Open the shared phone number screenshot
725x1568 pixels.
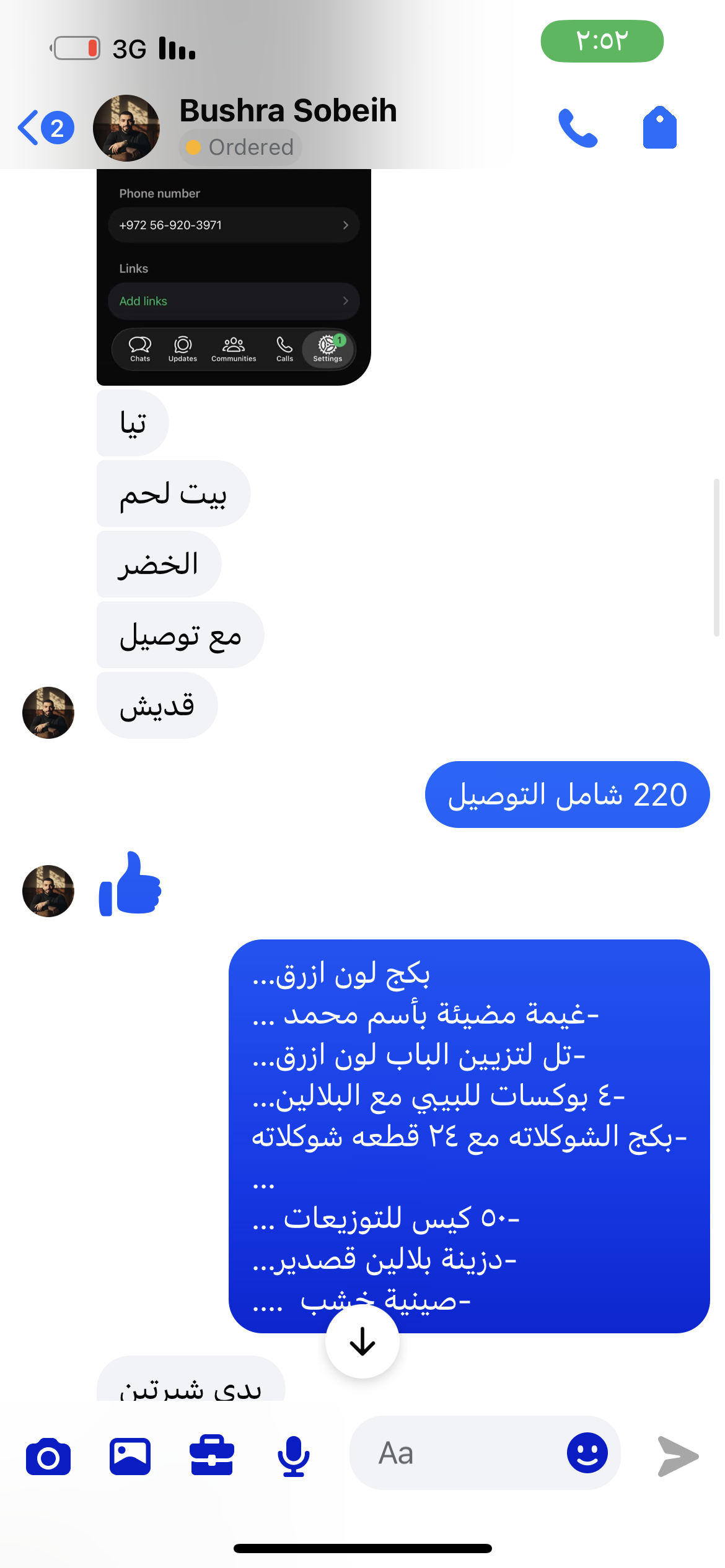234,277
